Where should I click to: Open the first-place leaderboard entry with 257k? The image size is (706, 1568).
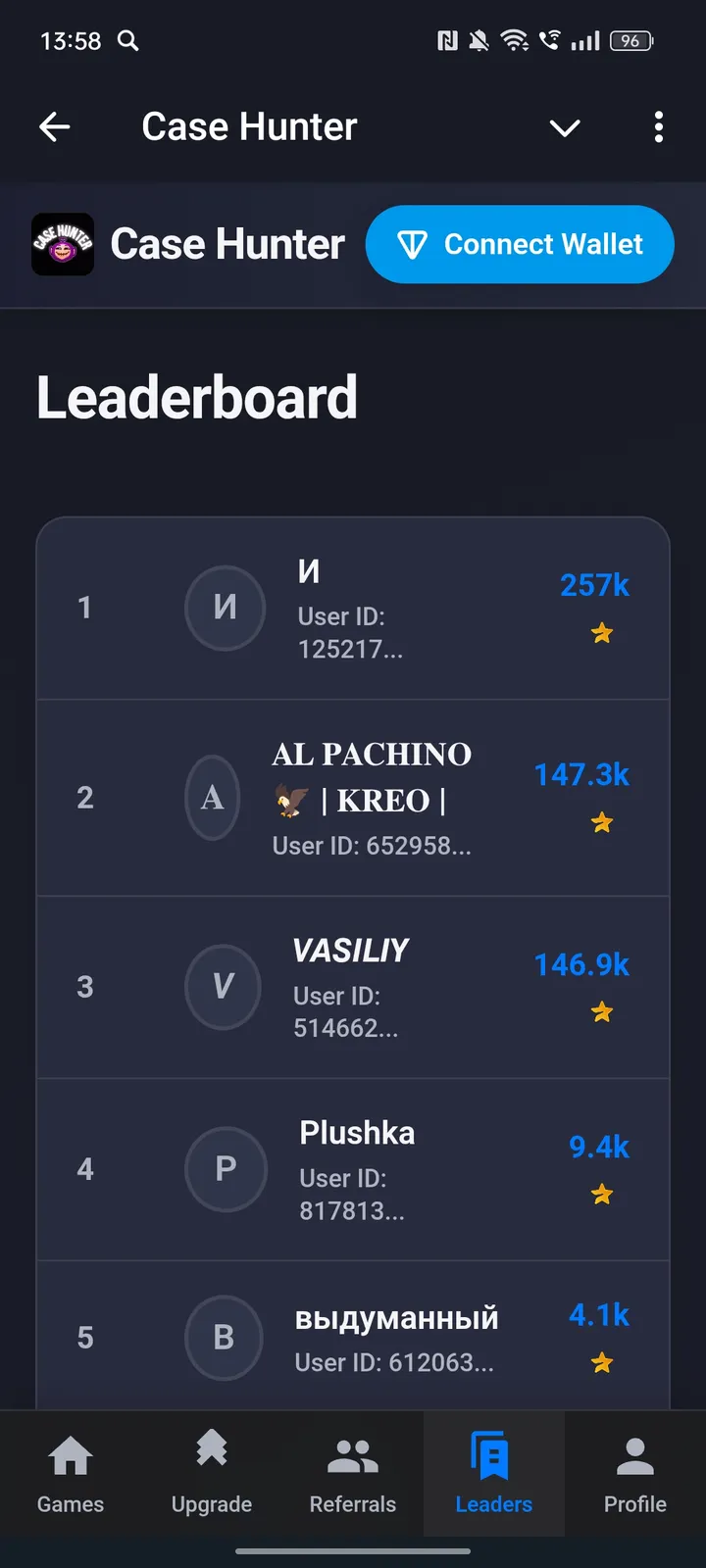click(353, 608)
